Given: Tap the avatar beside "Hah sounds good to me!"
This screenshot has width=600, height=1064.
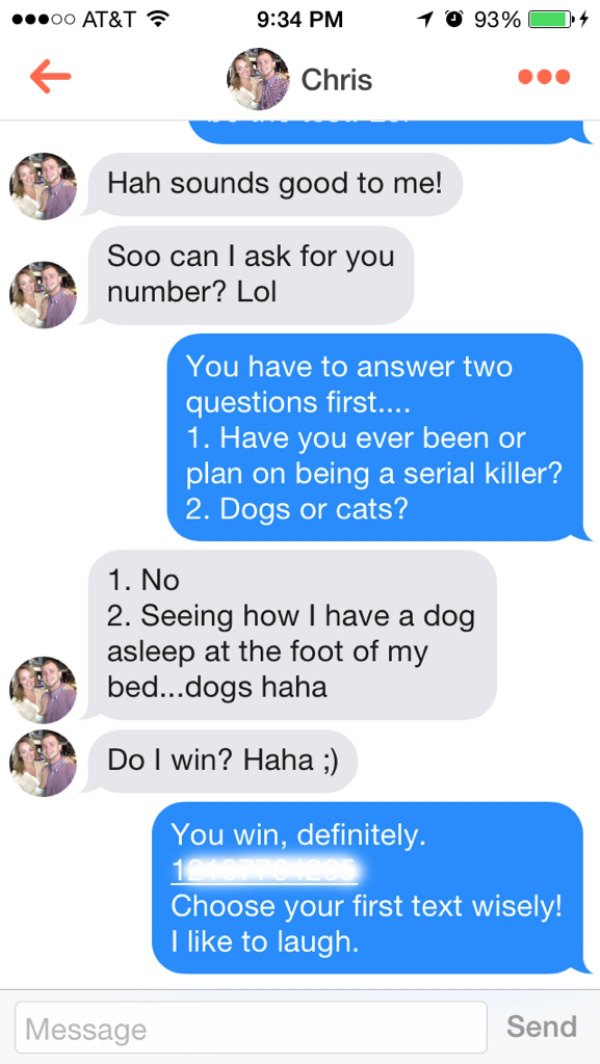Looking at the screenshot, I should (43, 186).
